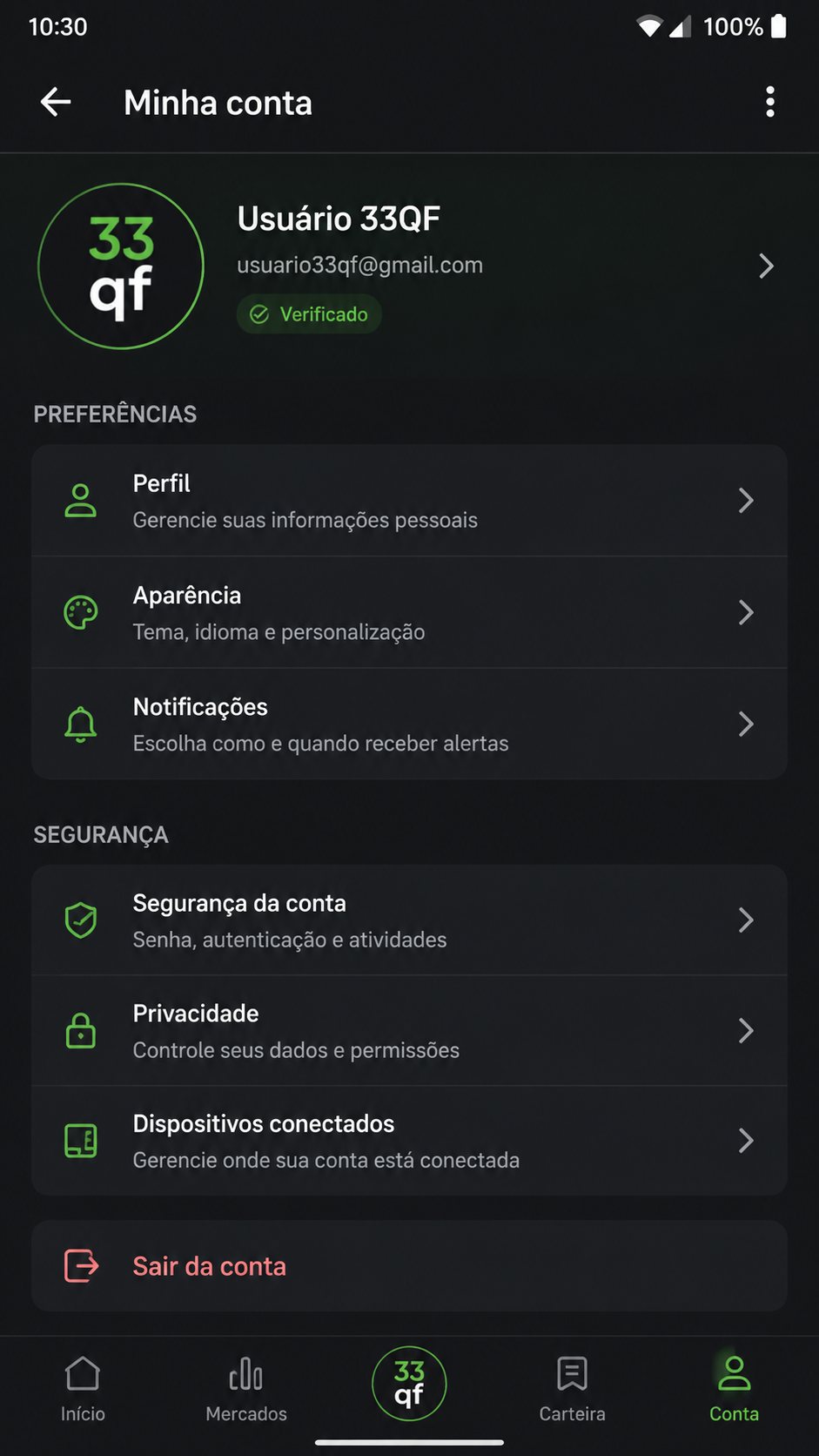Open Segurança da conta
819x1456 pixels.
(x=409, y=920)
